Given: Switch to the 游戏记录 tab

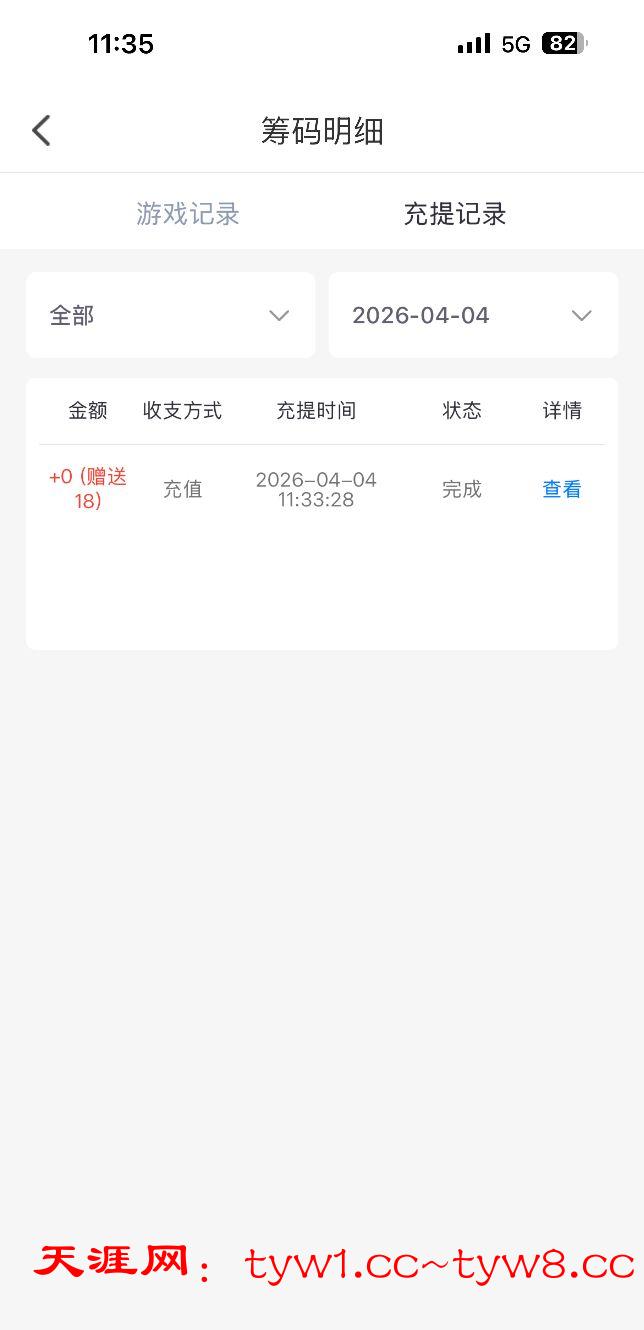Looking at the screenshot, I should click(188, 214).
